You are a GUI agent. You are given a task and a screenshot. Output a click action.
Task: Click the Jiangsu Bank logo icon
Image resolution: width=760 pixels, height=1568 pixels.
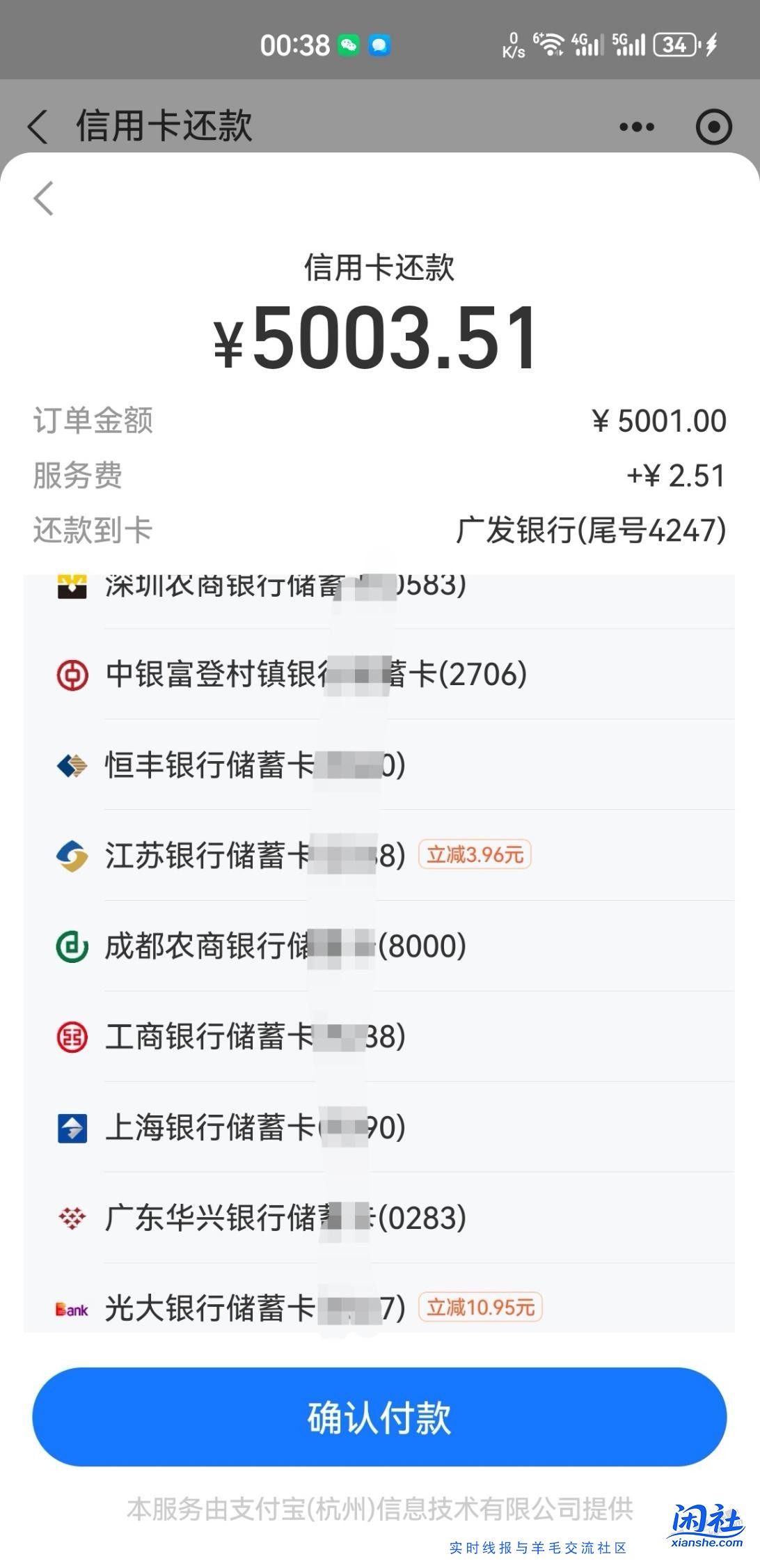pyautogui.click(x=70, y=855)
